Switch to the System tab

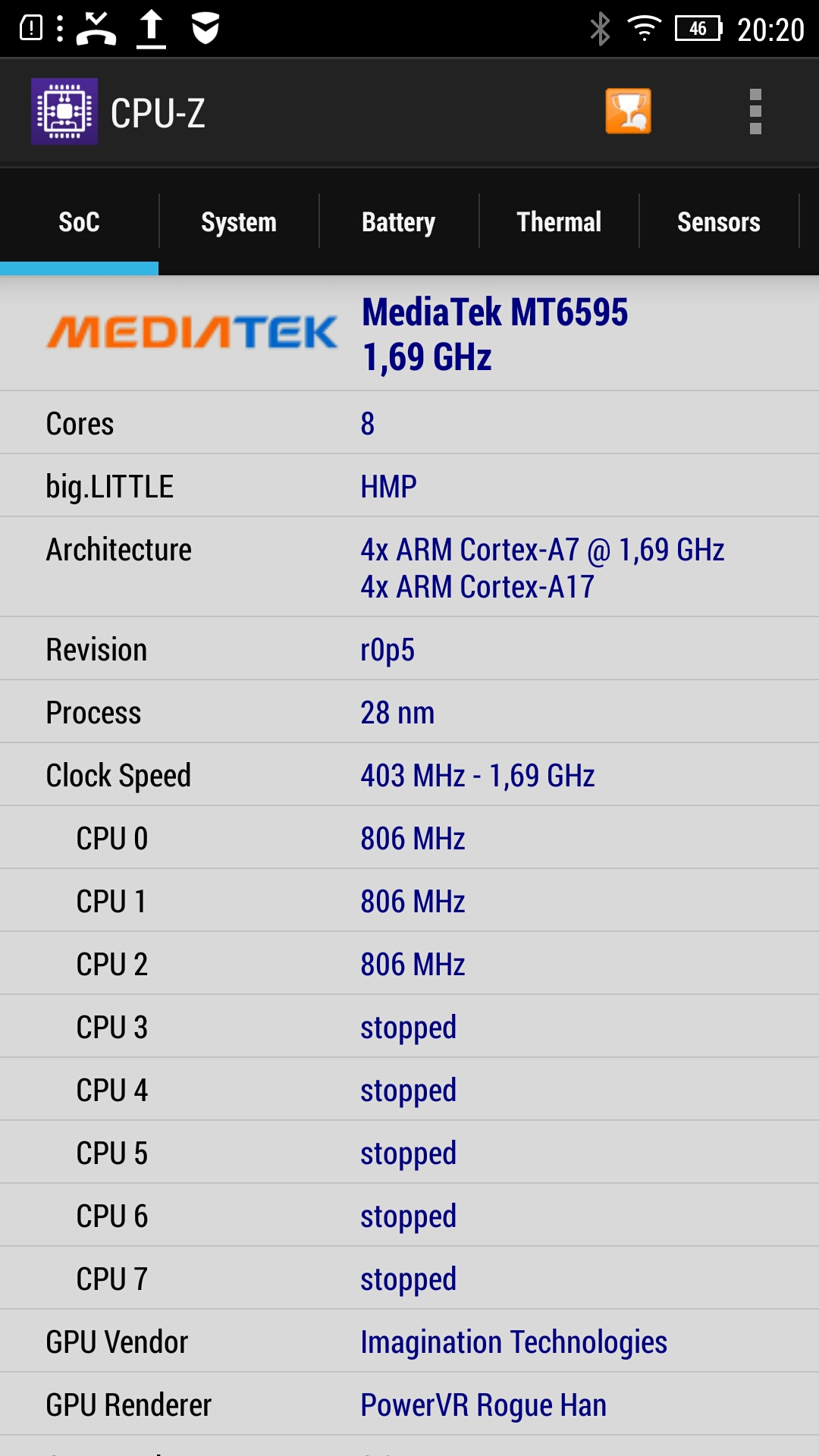point(239,222)
